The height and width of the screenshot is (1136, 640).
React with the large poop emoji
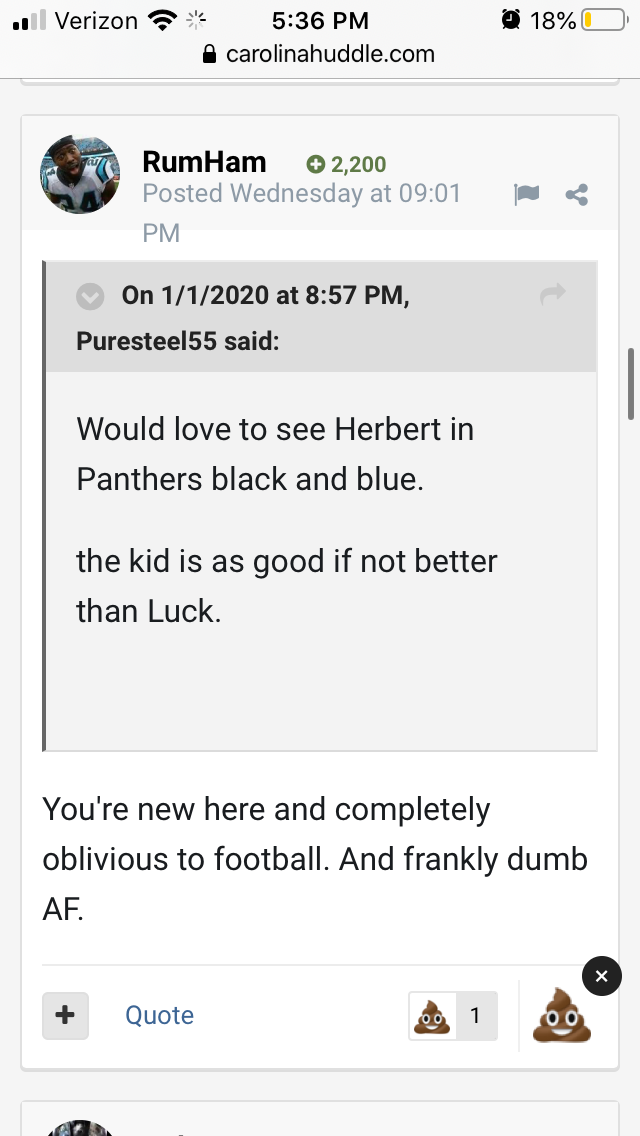pos(562,1015)
